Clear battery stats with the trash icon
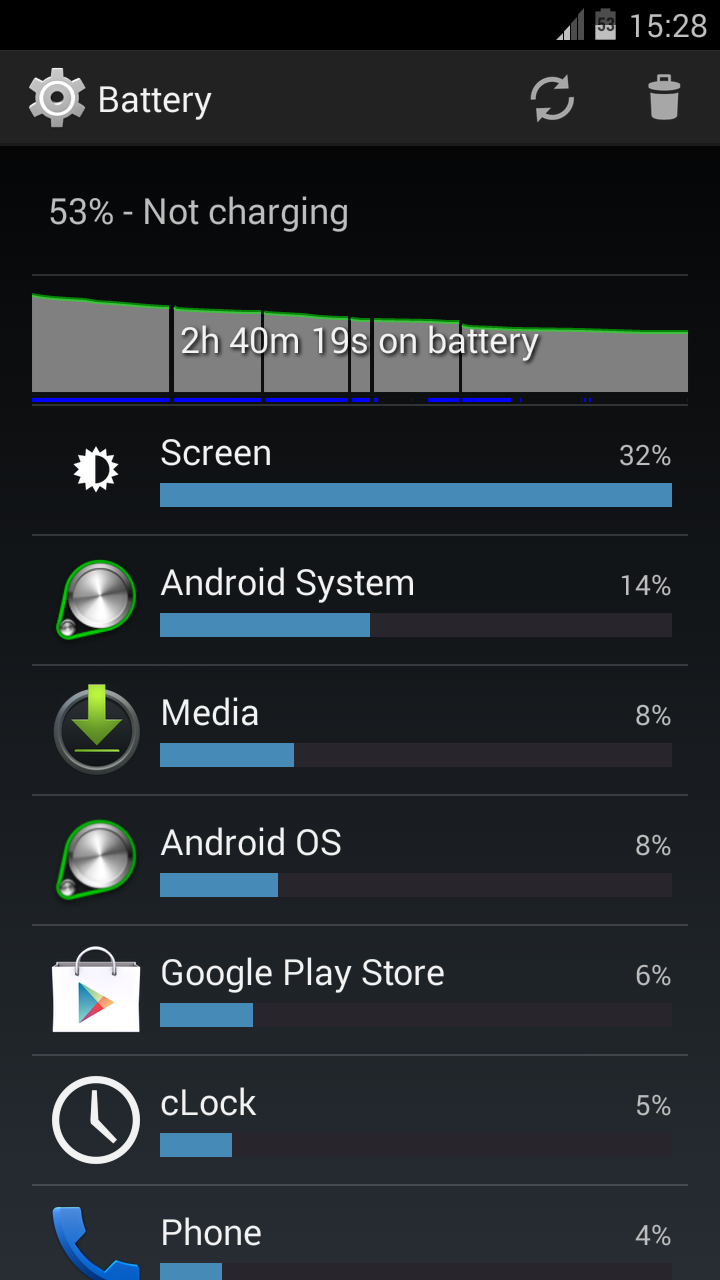720x1280 pixels. 664,99
